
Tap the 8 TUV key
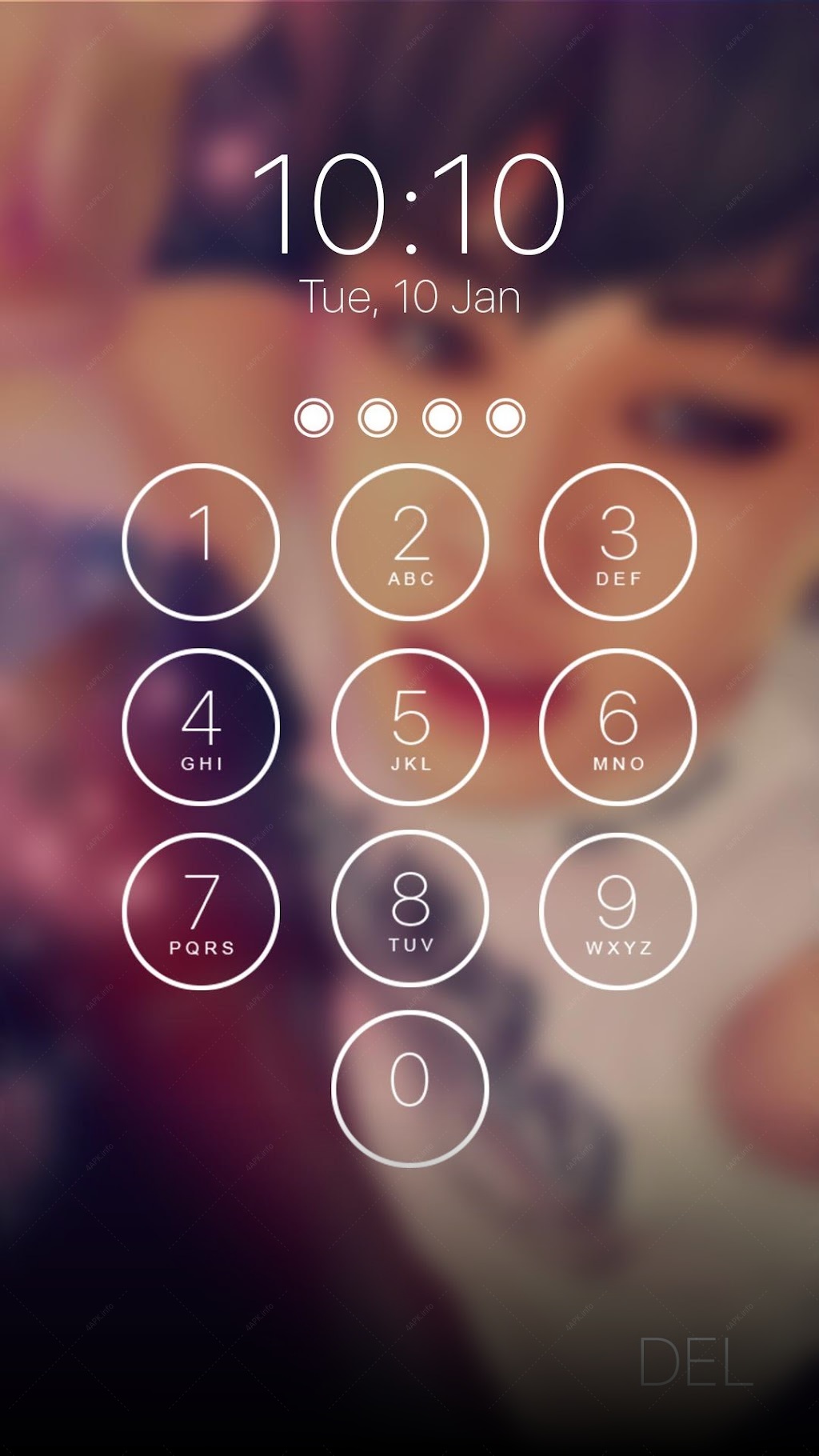(409, 908)
